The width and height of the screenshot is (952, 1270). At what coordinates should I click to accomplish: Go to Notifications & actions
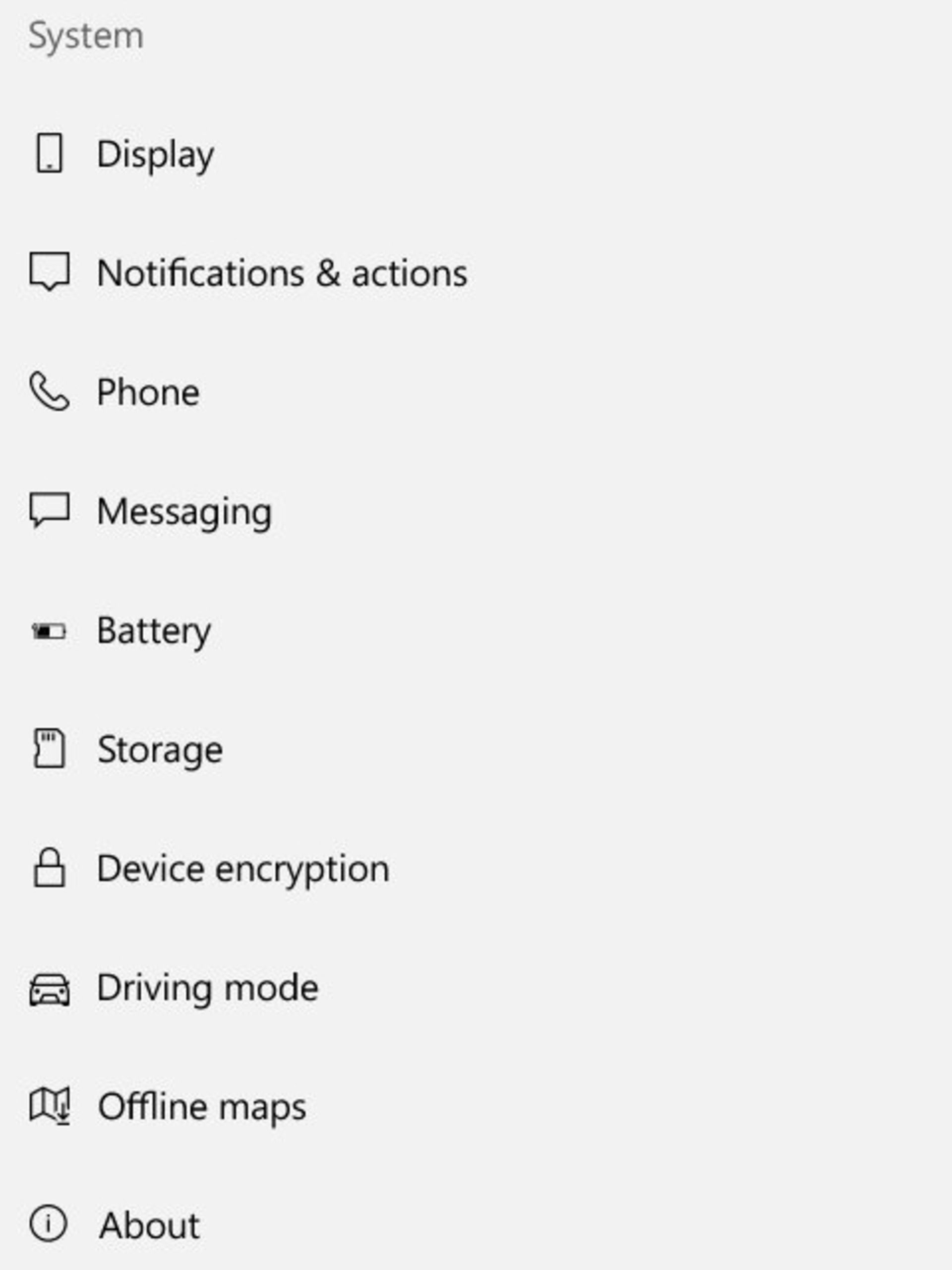(x=281, y=273)
